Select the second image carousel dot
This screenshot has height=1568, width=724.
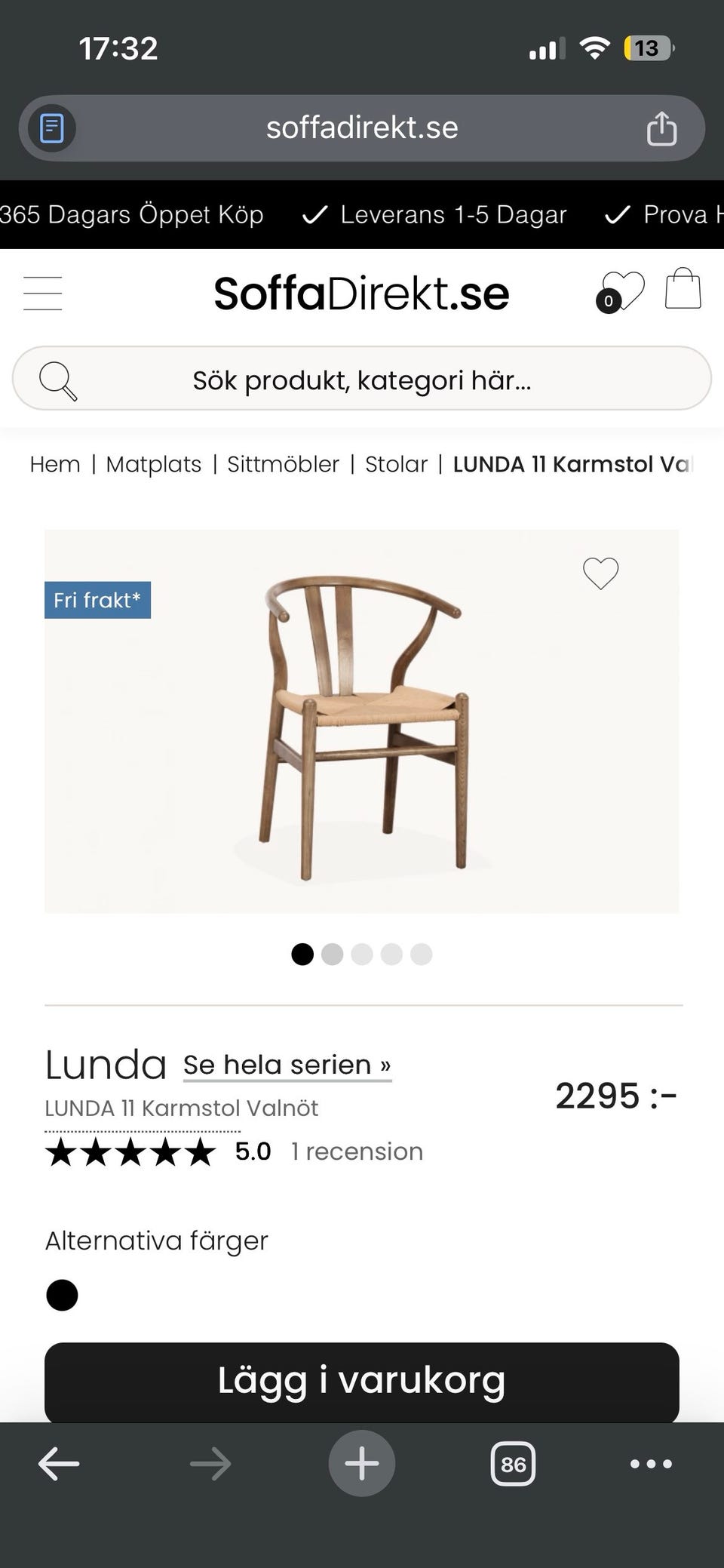(333, 955)
